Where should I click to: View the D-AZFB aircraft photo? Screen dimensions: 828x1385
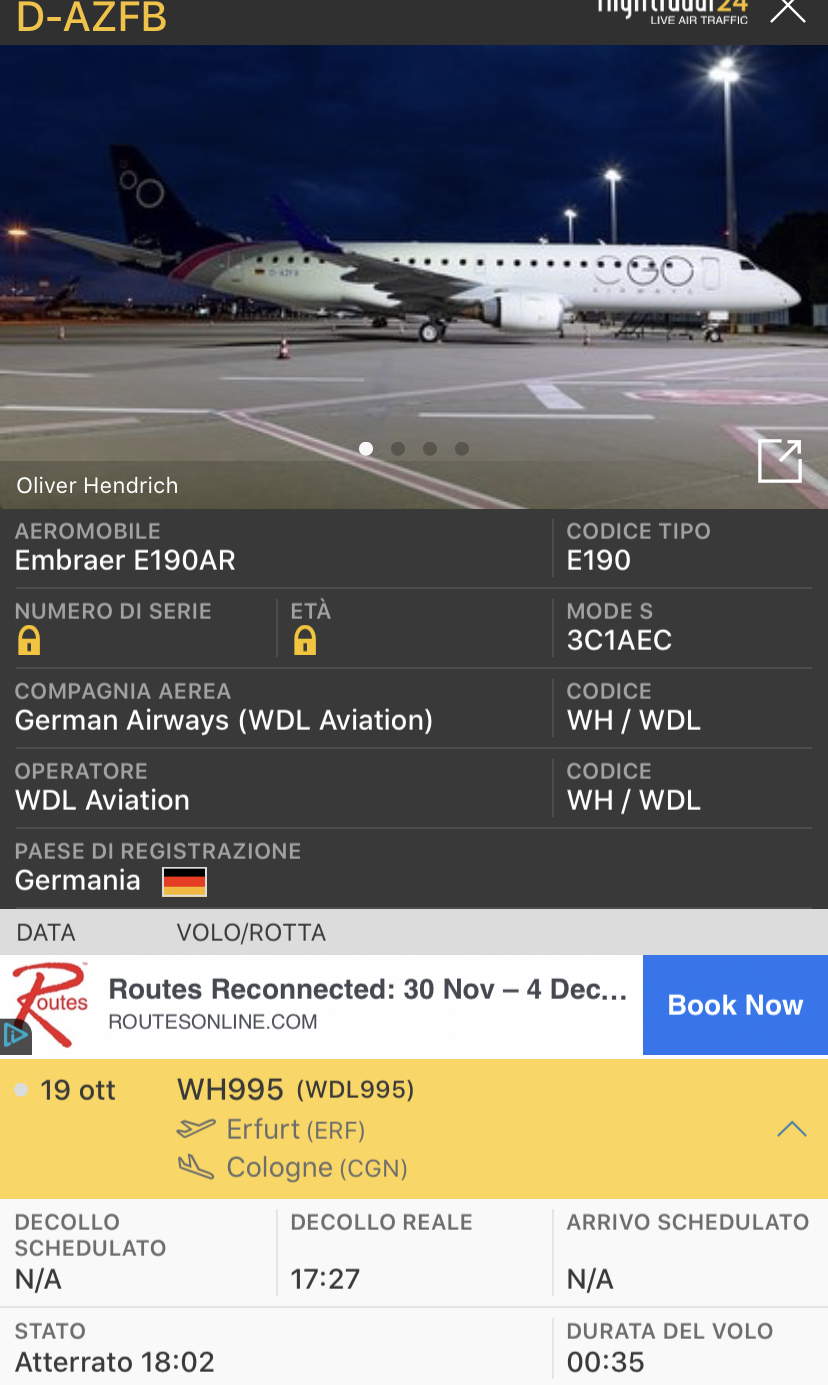tap(414, 260)
